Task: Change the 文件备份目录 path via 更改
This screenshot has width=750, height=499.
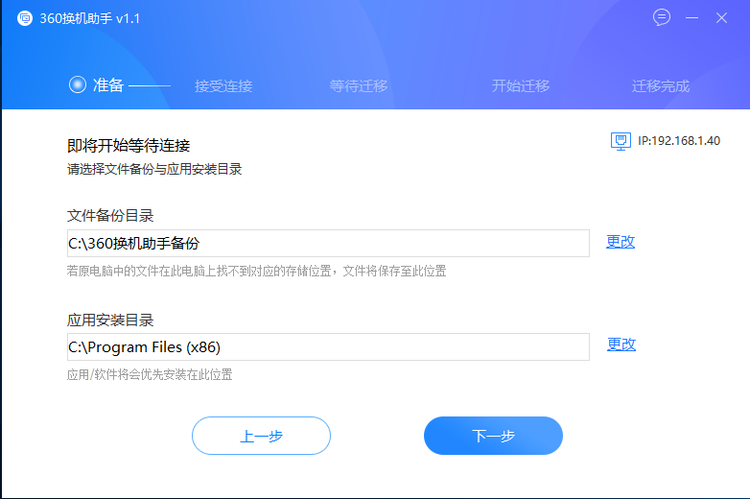Action: click(620, 241)
